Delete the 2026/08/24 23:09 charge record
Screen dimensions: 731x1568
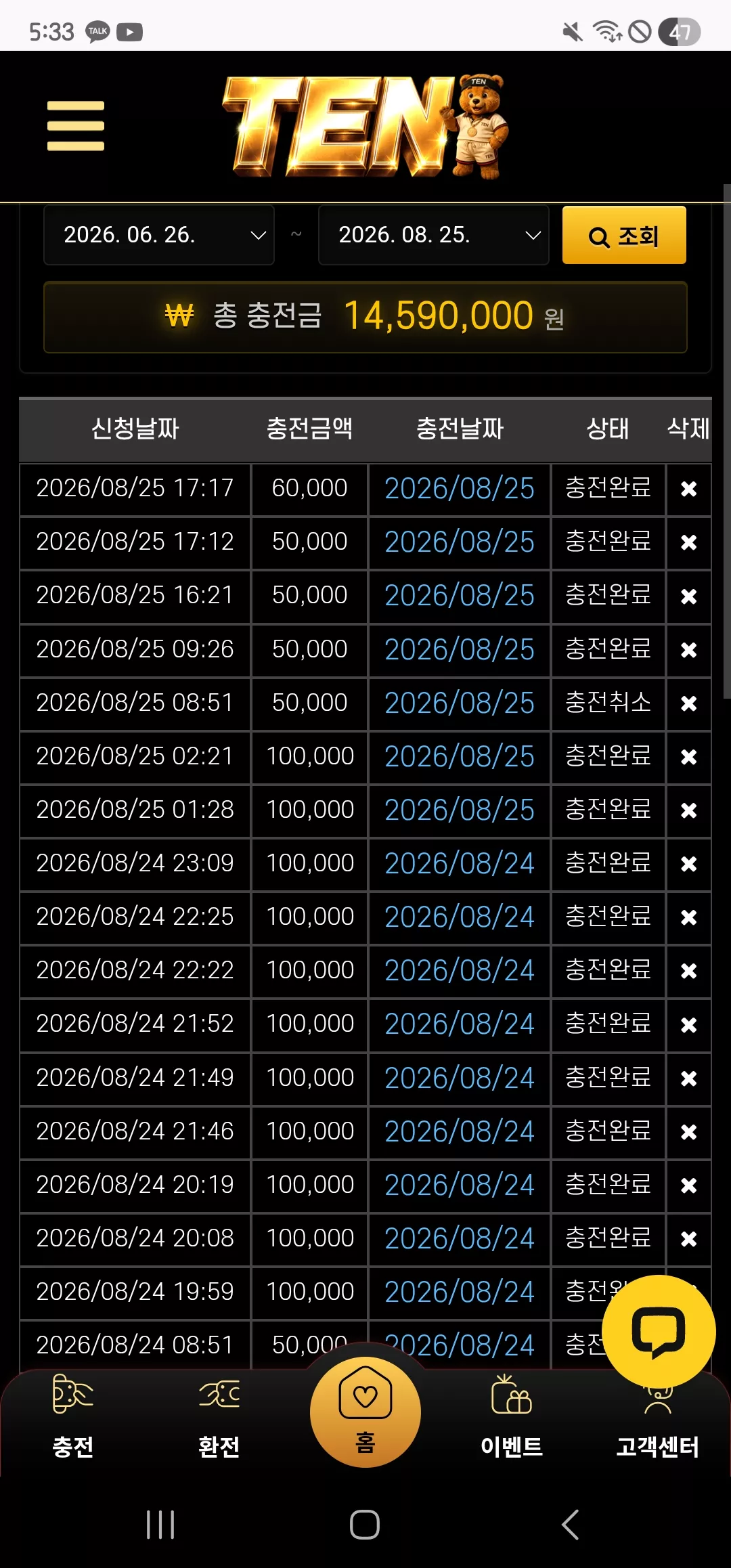point(689,864)
